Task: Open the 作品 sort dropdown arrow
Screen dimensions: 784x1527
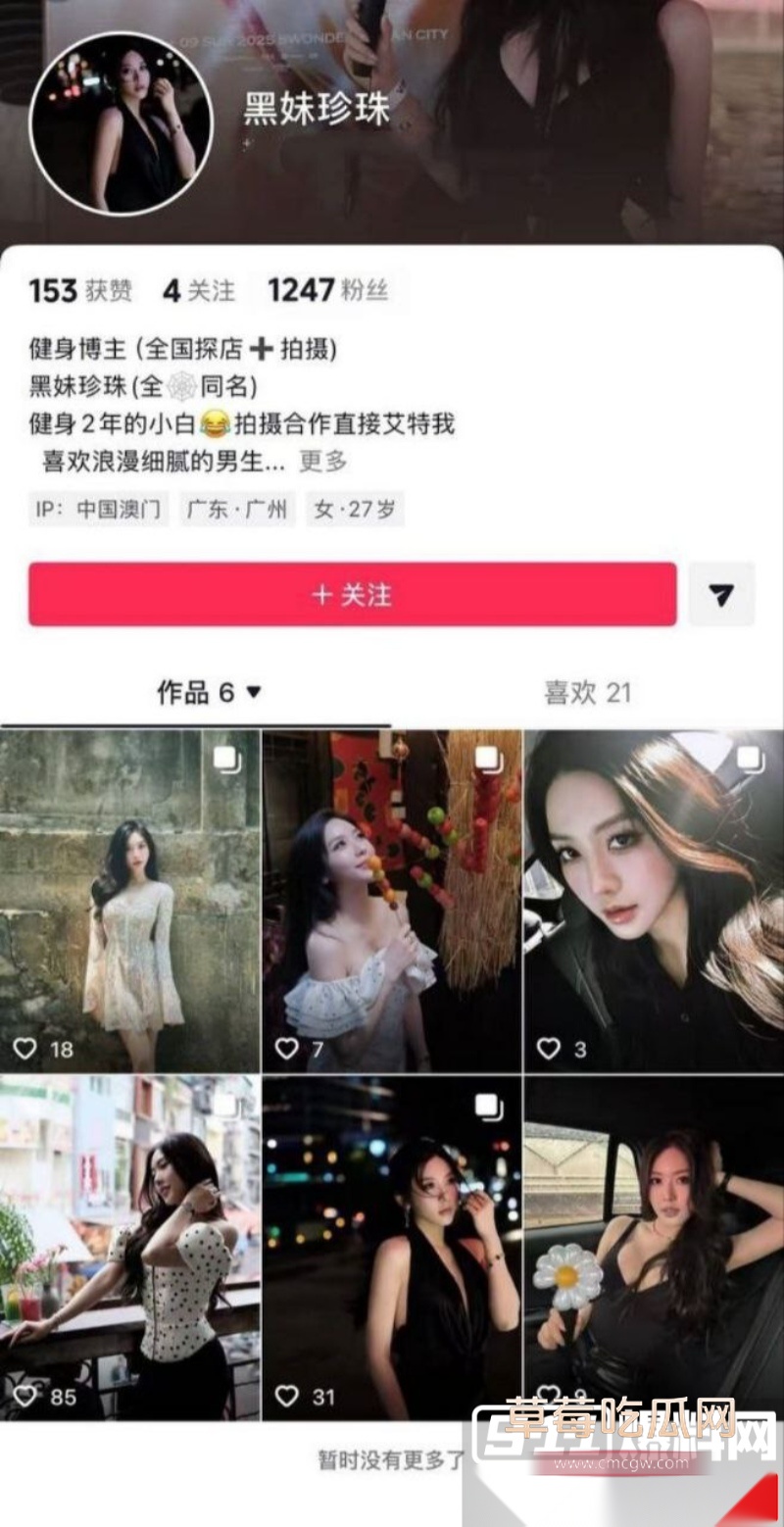Action: pos(254,691)
